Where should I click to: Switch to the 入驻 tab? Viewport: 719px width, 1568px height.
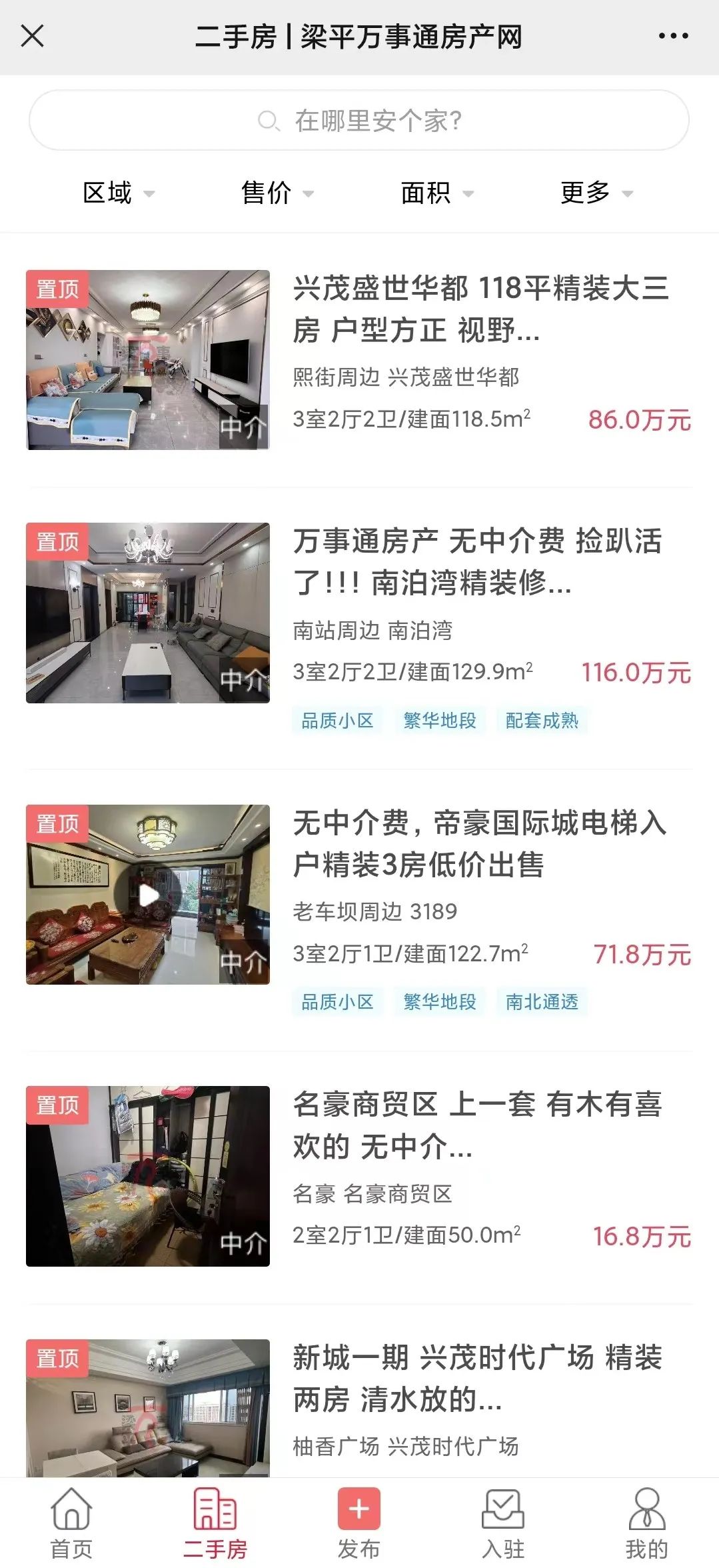[x=503, y=1523]
